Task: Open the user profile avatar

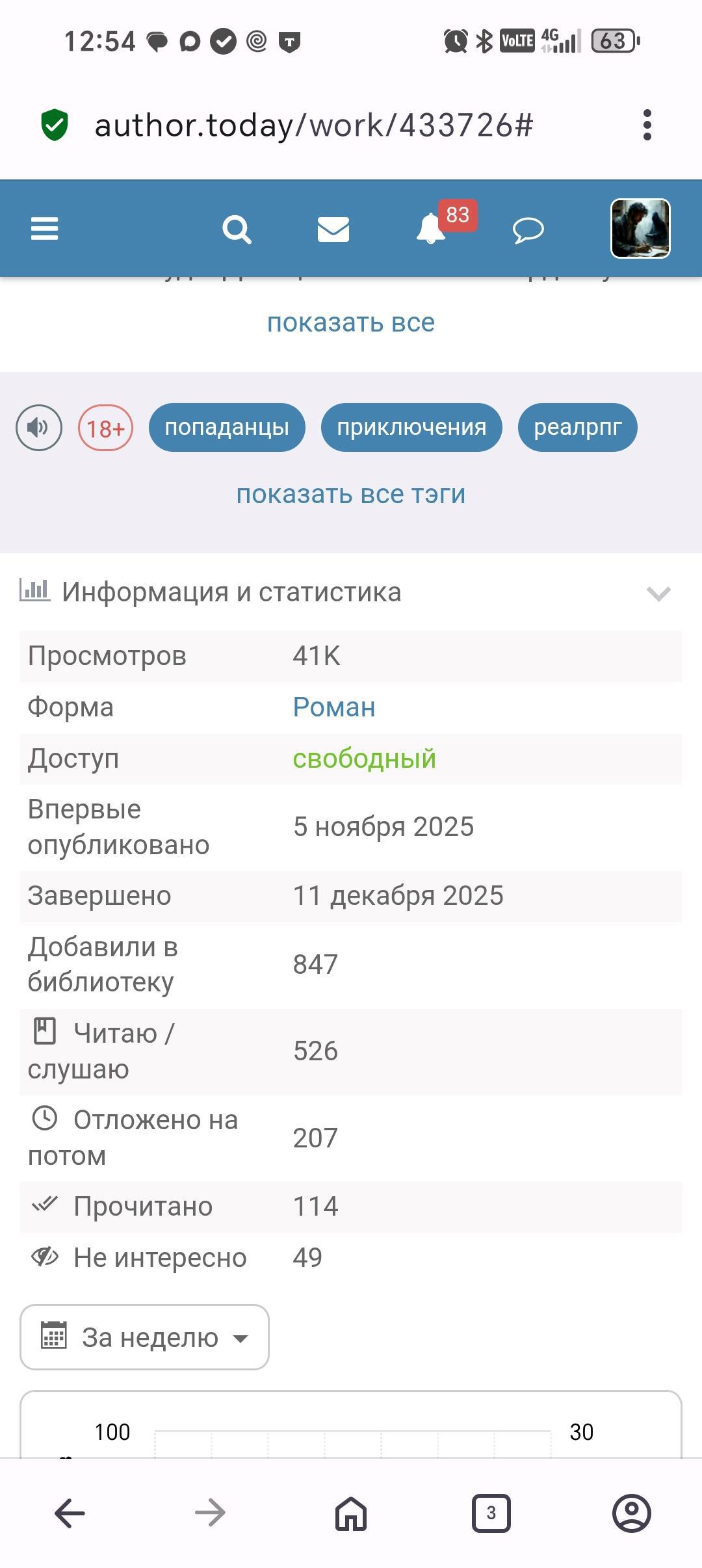Action: [640, 229]
